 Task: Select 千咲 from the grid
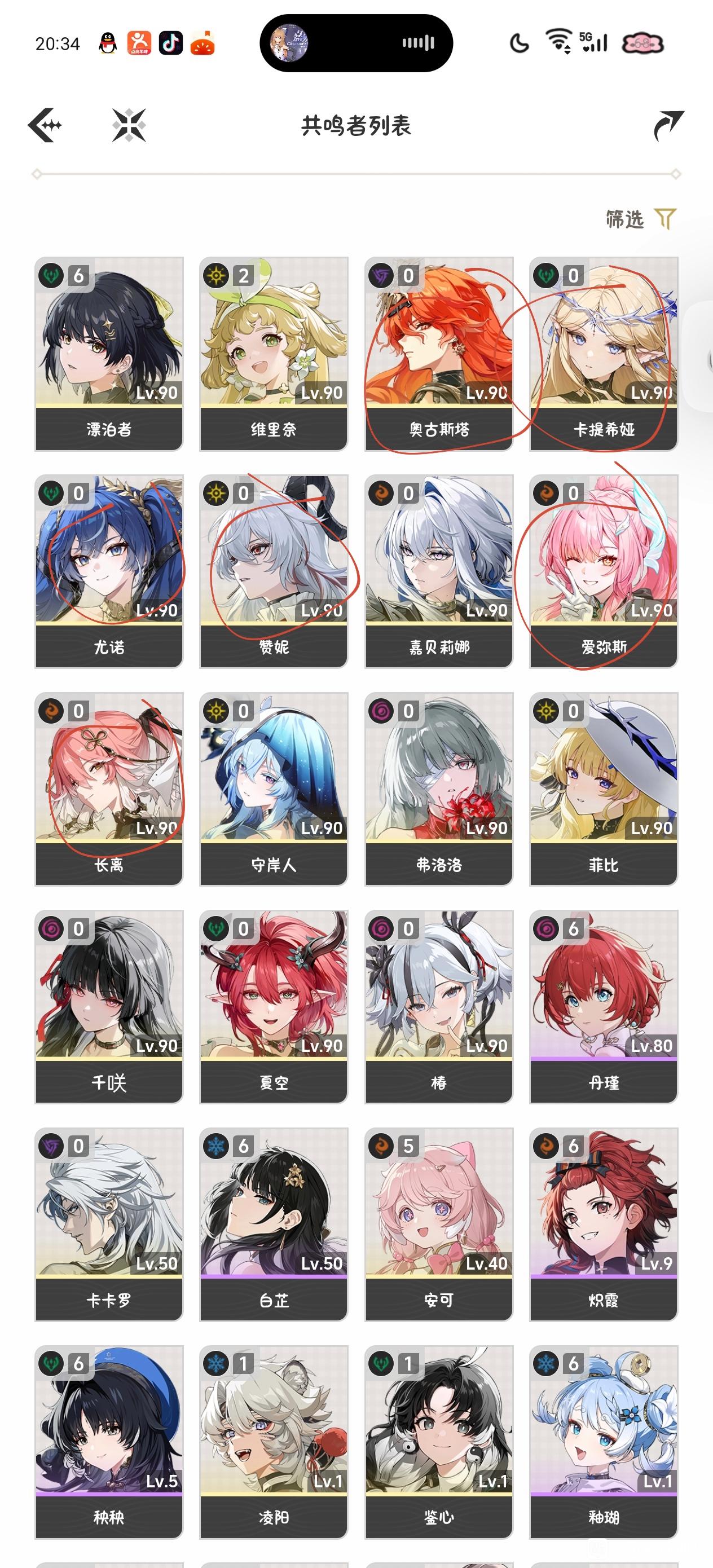[x=109, y=1007]
